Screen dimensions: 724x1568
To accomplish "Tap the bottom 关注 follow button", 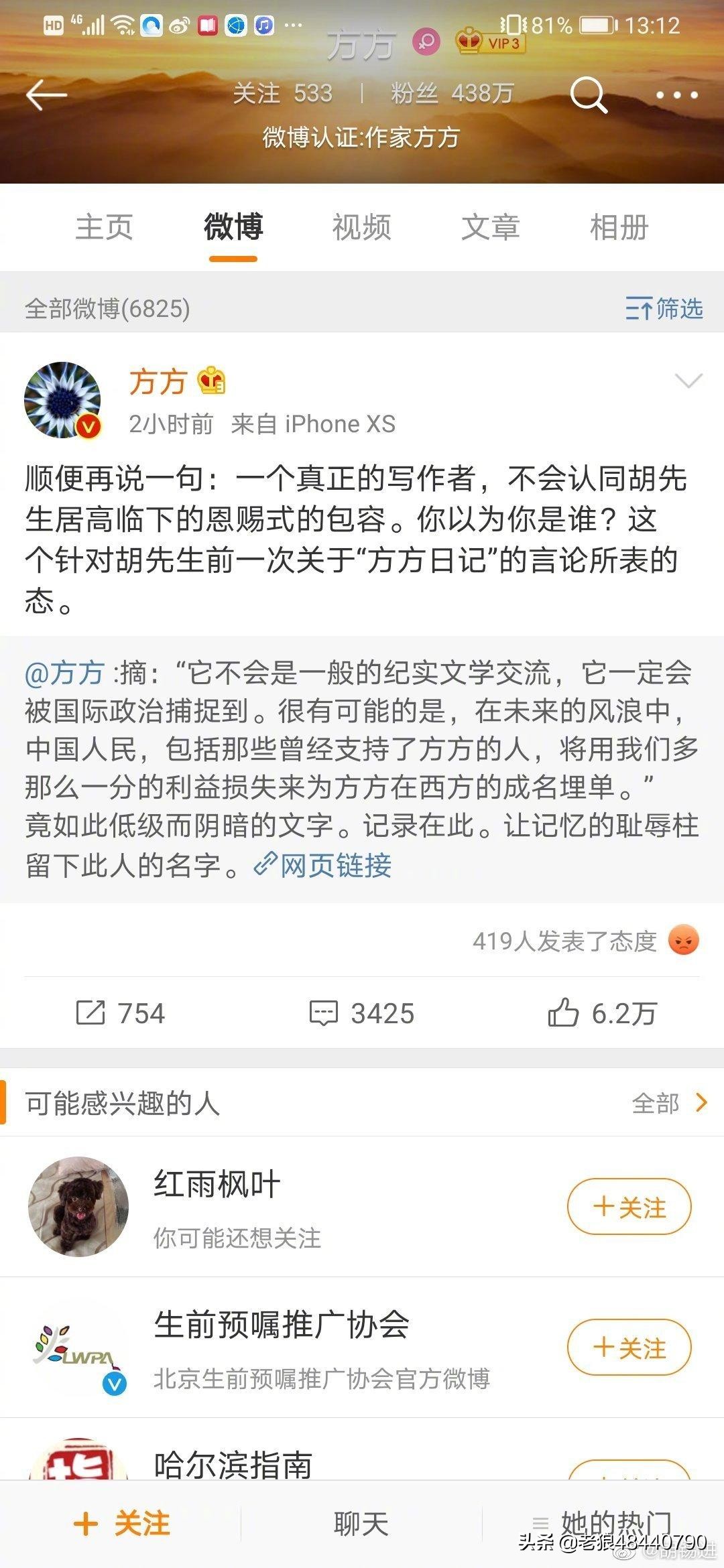I will 122,1524.
